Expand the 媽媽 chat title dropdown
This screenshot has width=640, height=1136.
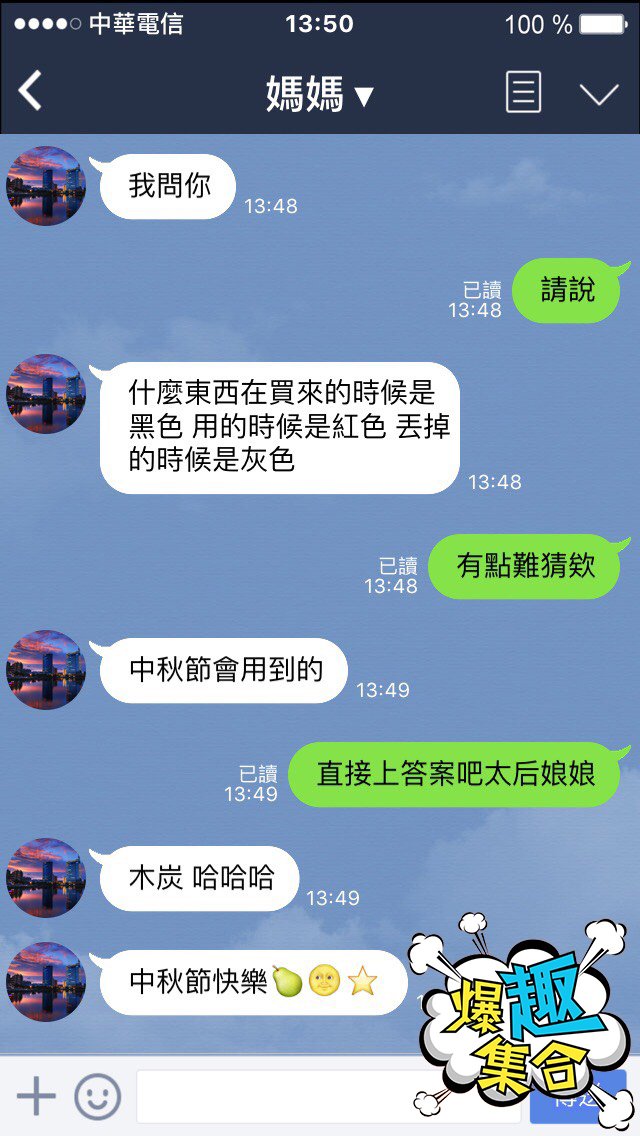point(319,94)
